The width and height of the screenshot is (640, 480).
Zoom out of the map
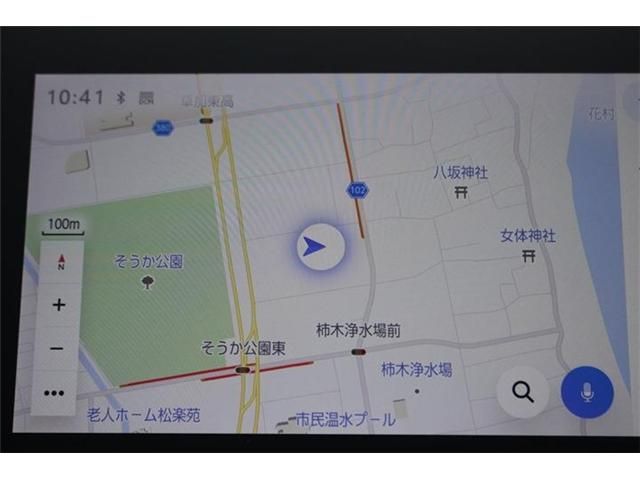(x=58, y=348)
